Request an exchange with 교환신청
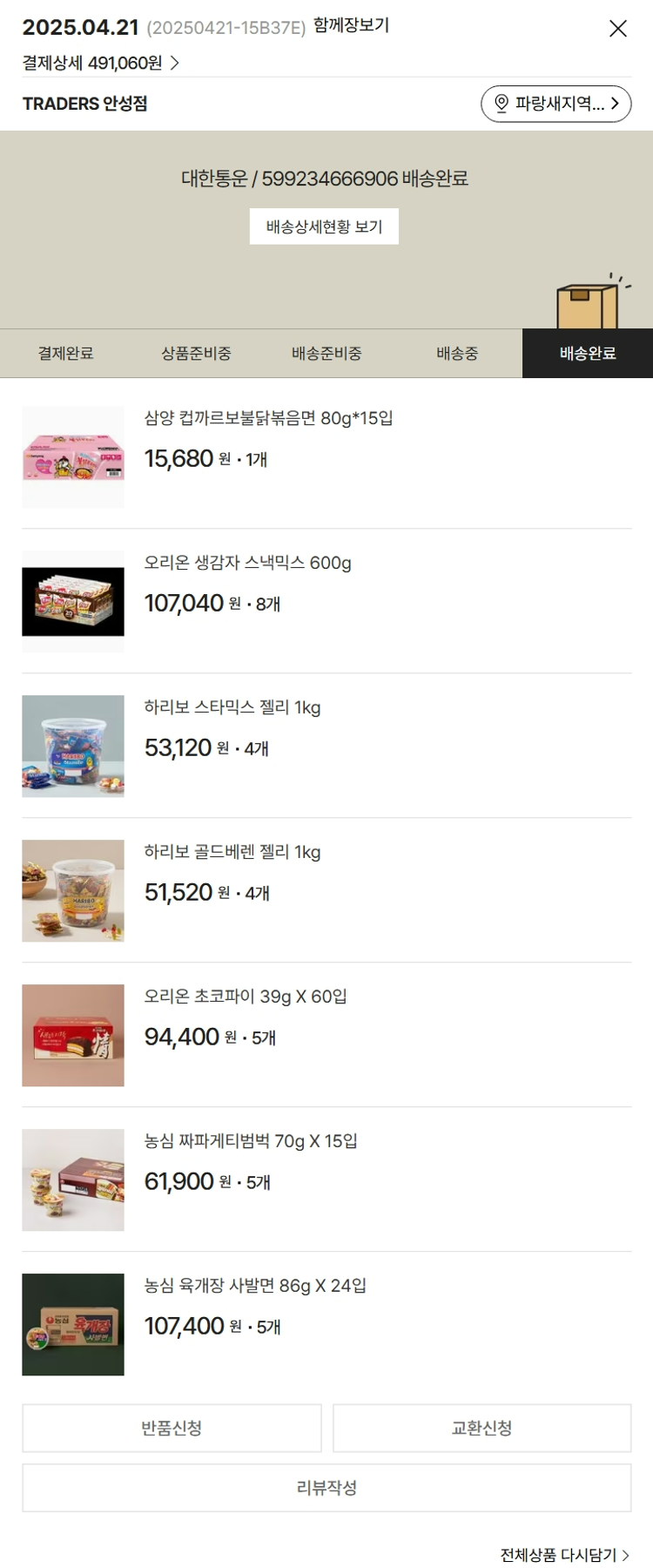Viewport: 653px width, 1568px height. coord(481,1428)
